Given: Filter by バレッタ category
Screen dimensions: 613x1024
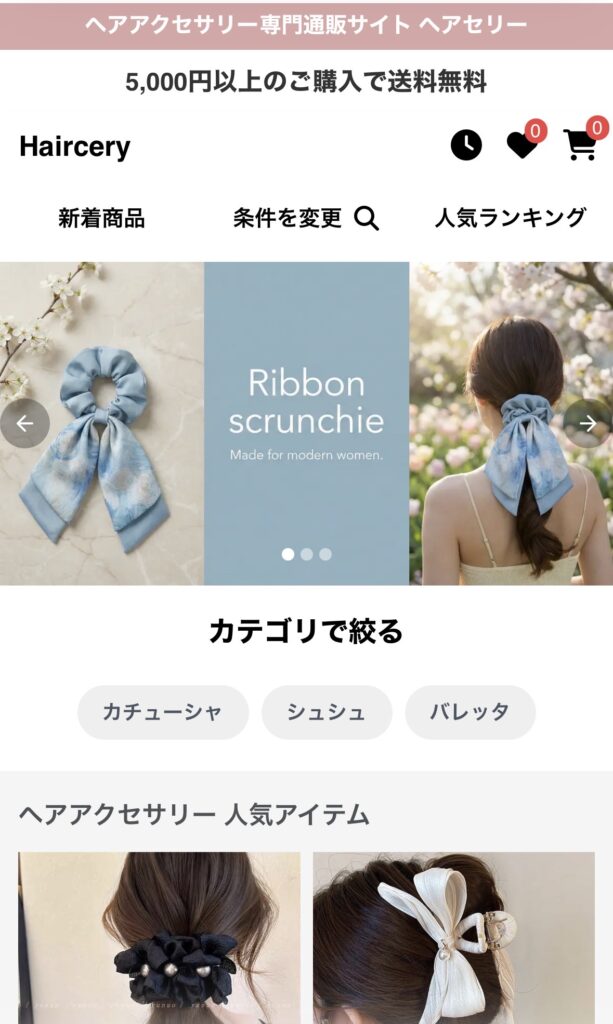Looking at the screenshot, I should tap(470, 712).
